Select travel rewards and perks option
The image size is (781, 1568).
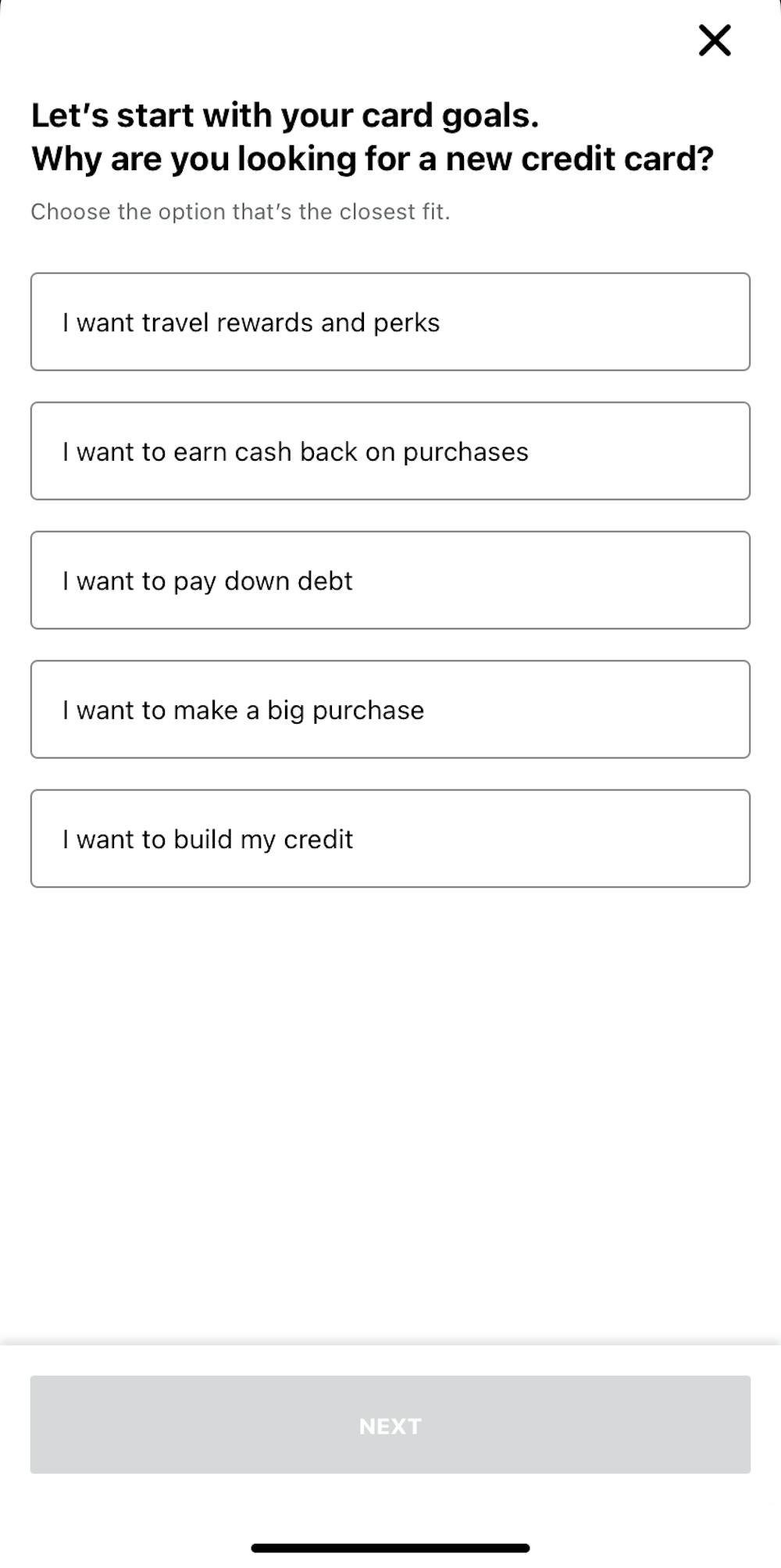[390, 322]
